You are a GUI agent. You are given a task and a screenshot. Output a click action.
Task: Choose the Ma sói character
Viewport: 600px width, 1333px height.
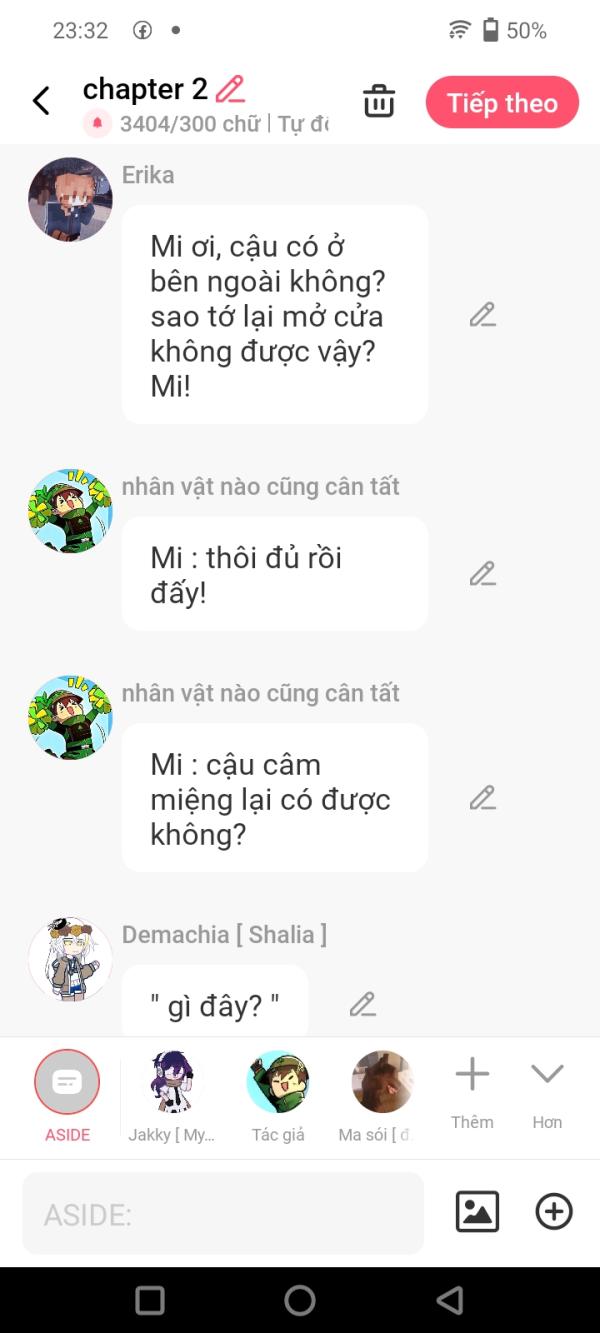pyautogui.click(x=382, y=1096)
